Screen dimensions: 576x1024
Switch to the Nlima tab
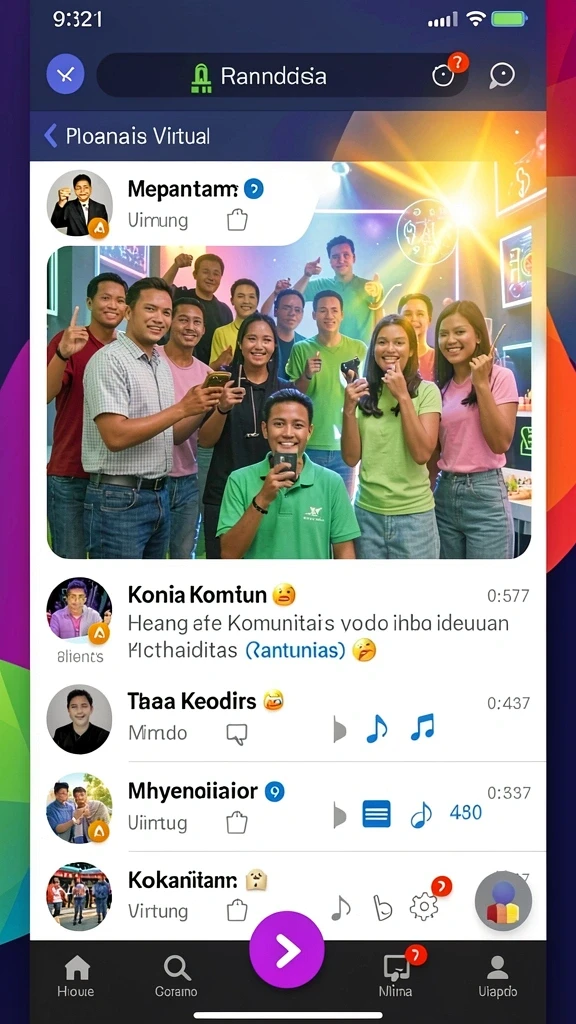point(396,976)
